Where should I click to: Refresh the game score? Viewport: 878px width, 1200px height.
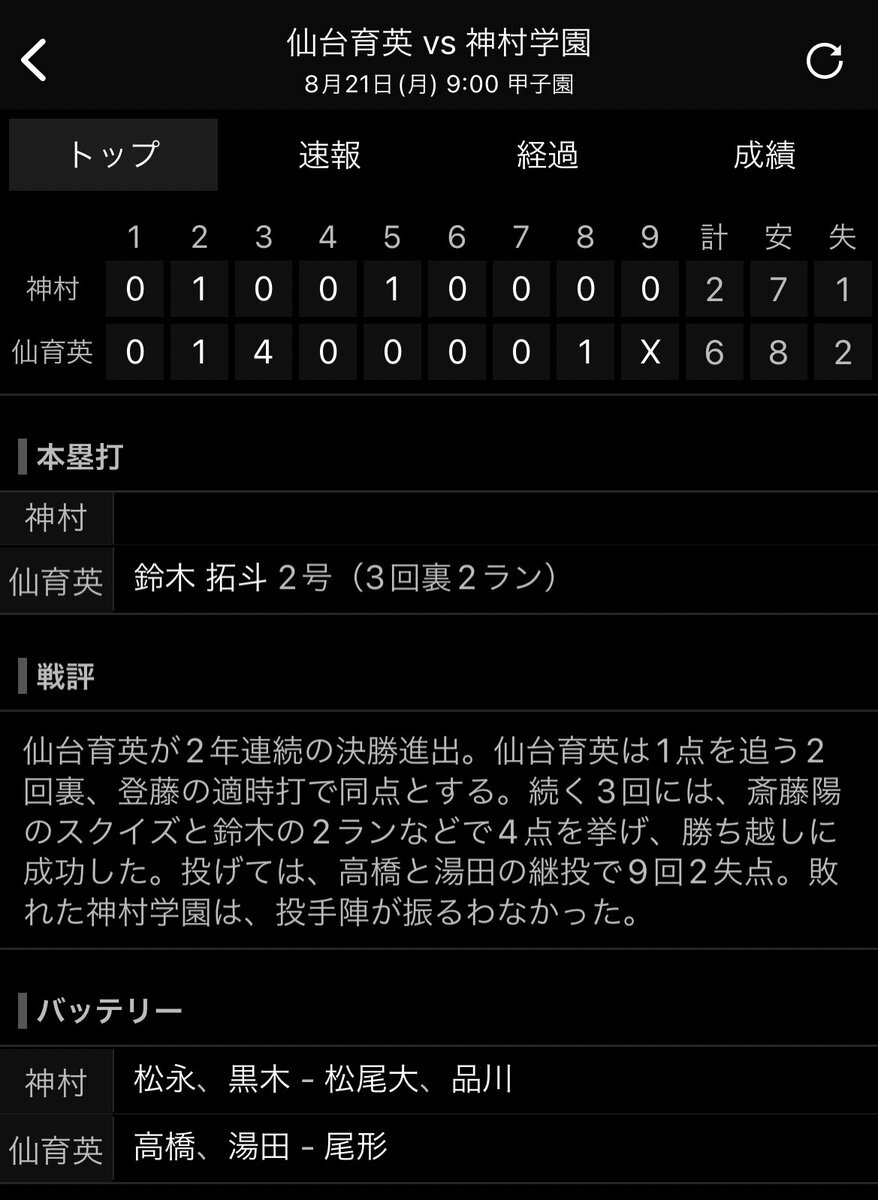[824, 61]
